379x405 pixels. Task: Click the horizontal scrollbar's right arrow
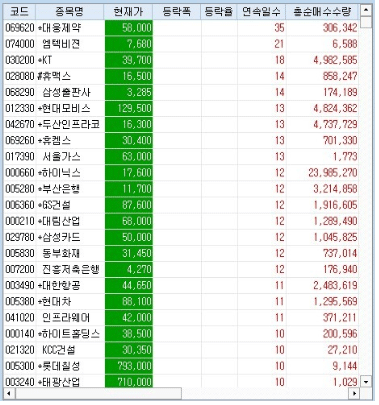pos(355,393)
